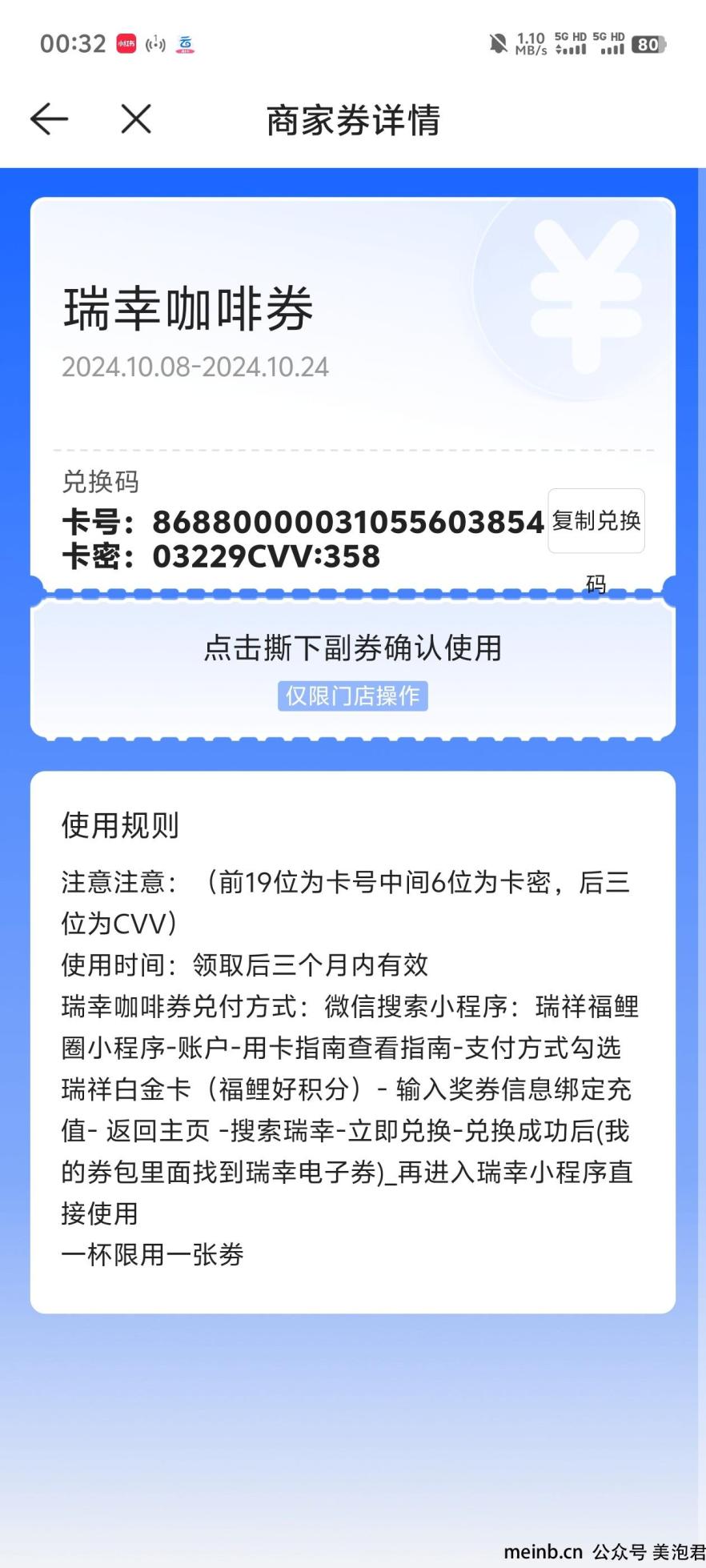Image resolution: width=706 pixels, height=1568 pixels.
Task: Go back using the arrow icon
Action: [50, 120]
